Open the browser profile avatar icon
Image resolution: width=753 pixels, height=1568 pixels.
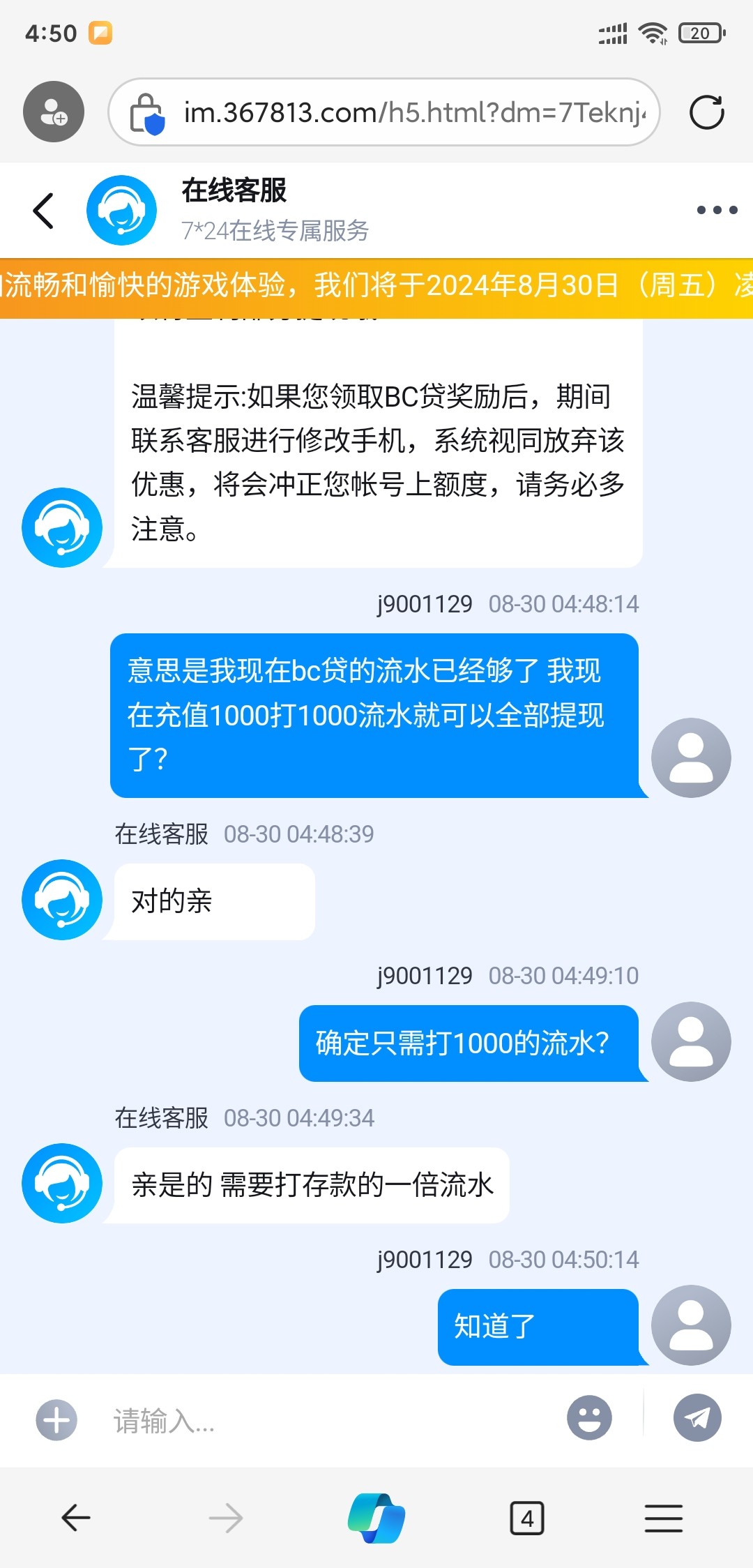point(54,112)
